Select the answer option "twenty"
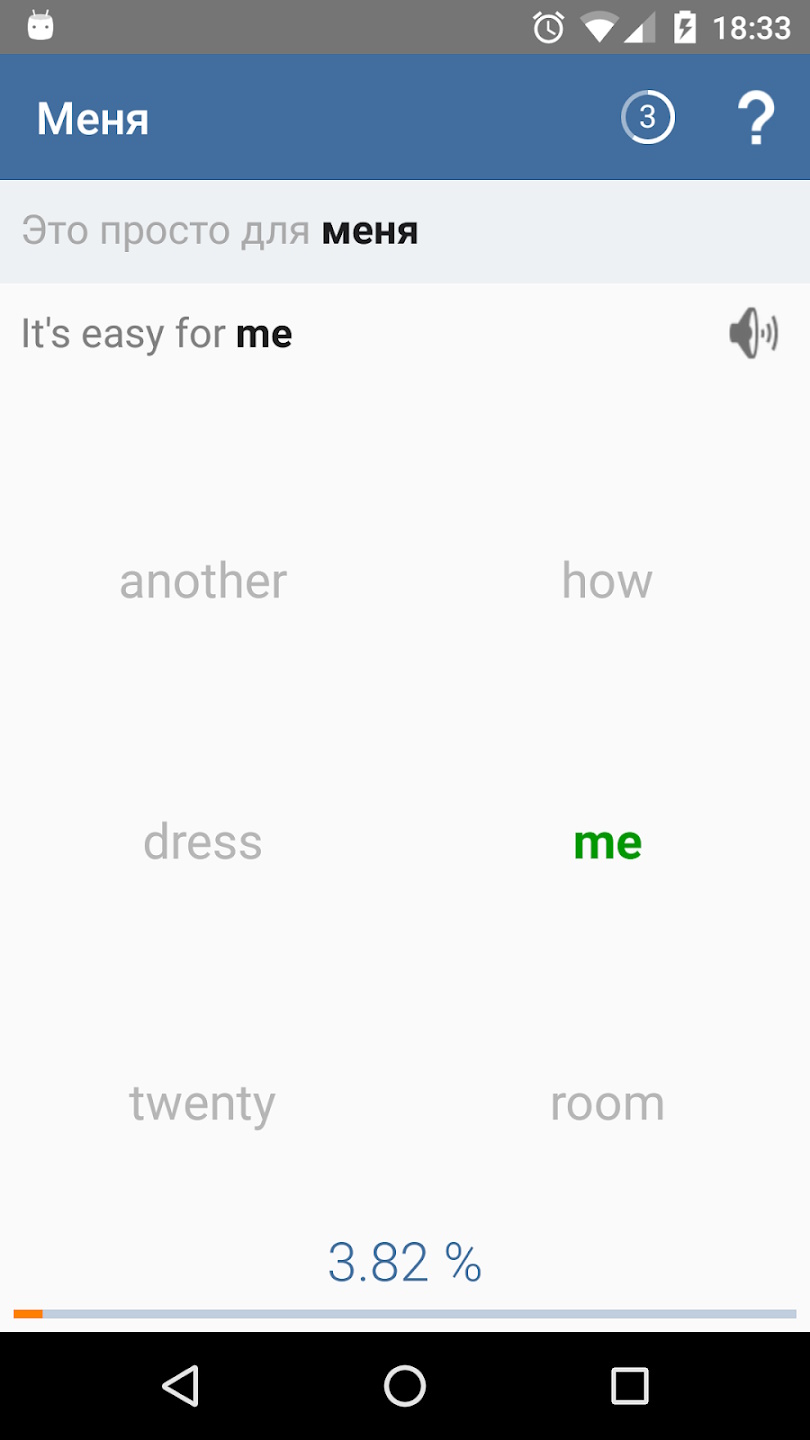This screenshot has height=1440, width=810. tap(203, 1103)
